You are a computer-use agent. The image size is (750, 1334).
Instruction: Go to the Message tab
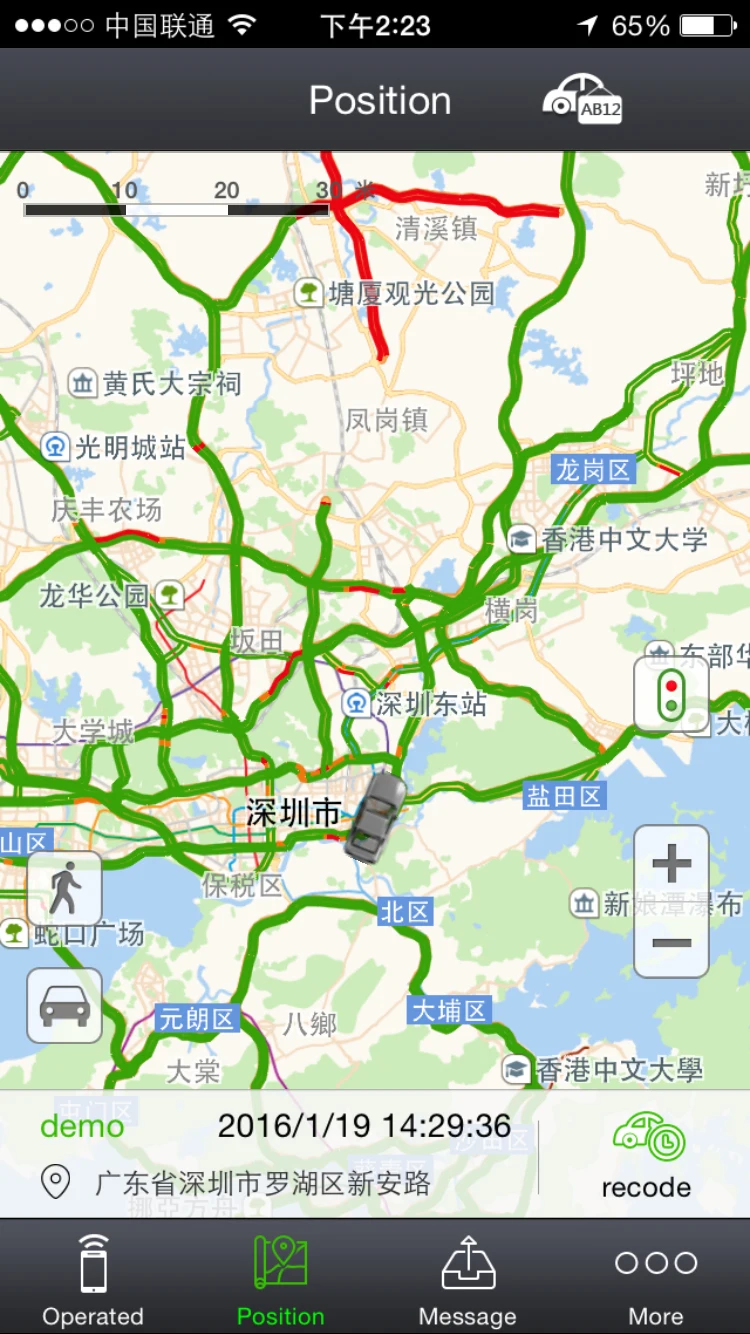pyautogui.click(x=468, y=1279)
